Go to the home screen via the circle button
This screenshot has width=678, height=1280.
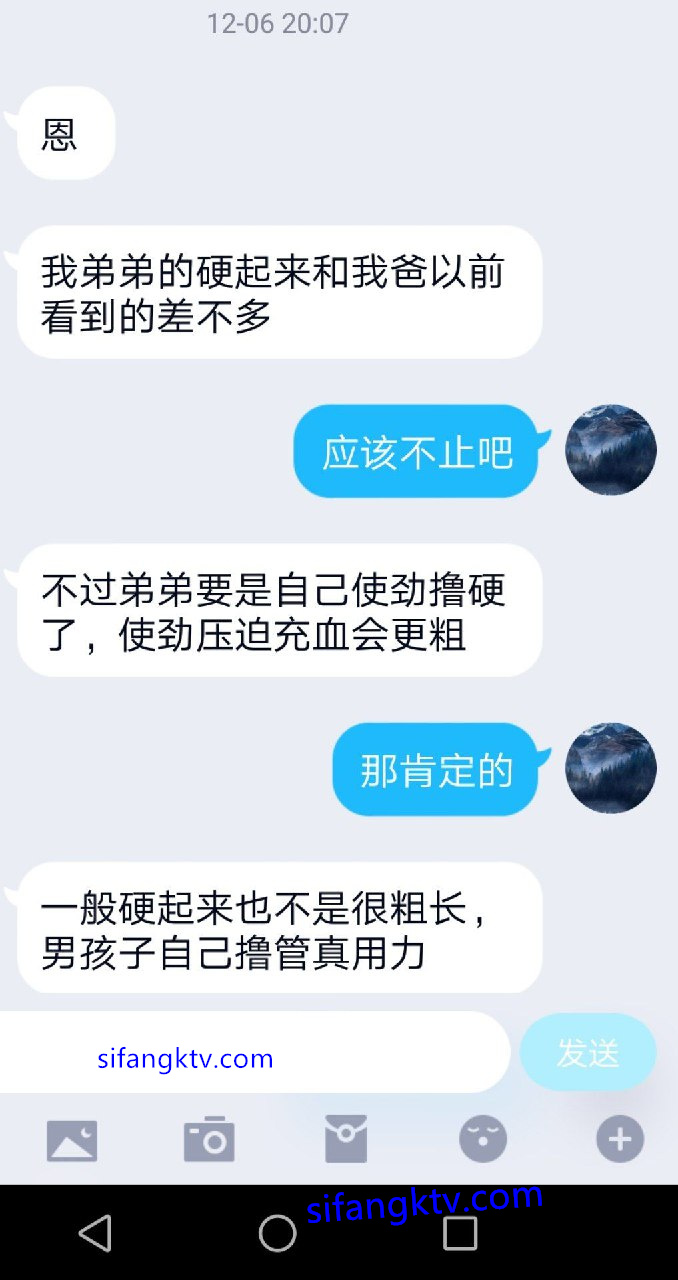coord(278,1233)
